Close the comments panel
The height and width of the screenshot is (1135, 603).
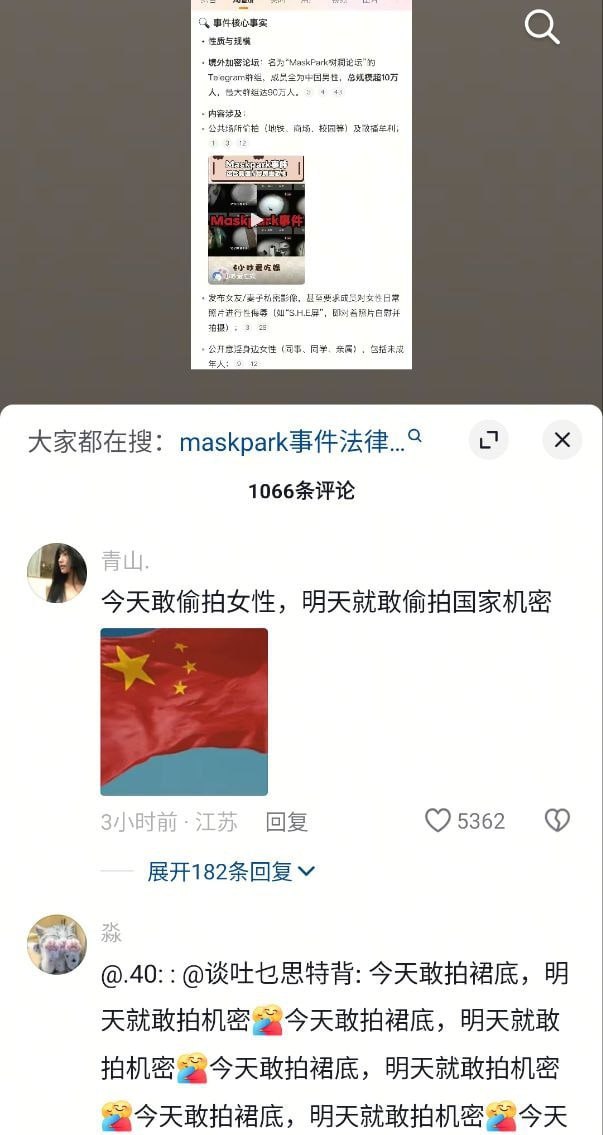562,440
